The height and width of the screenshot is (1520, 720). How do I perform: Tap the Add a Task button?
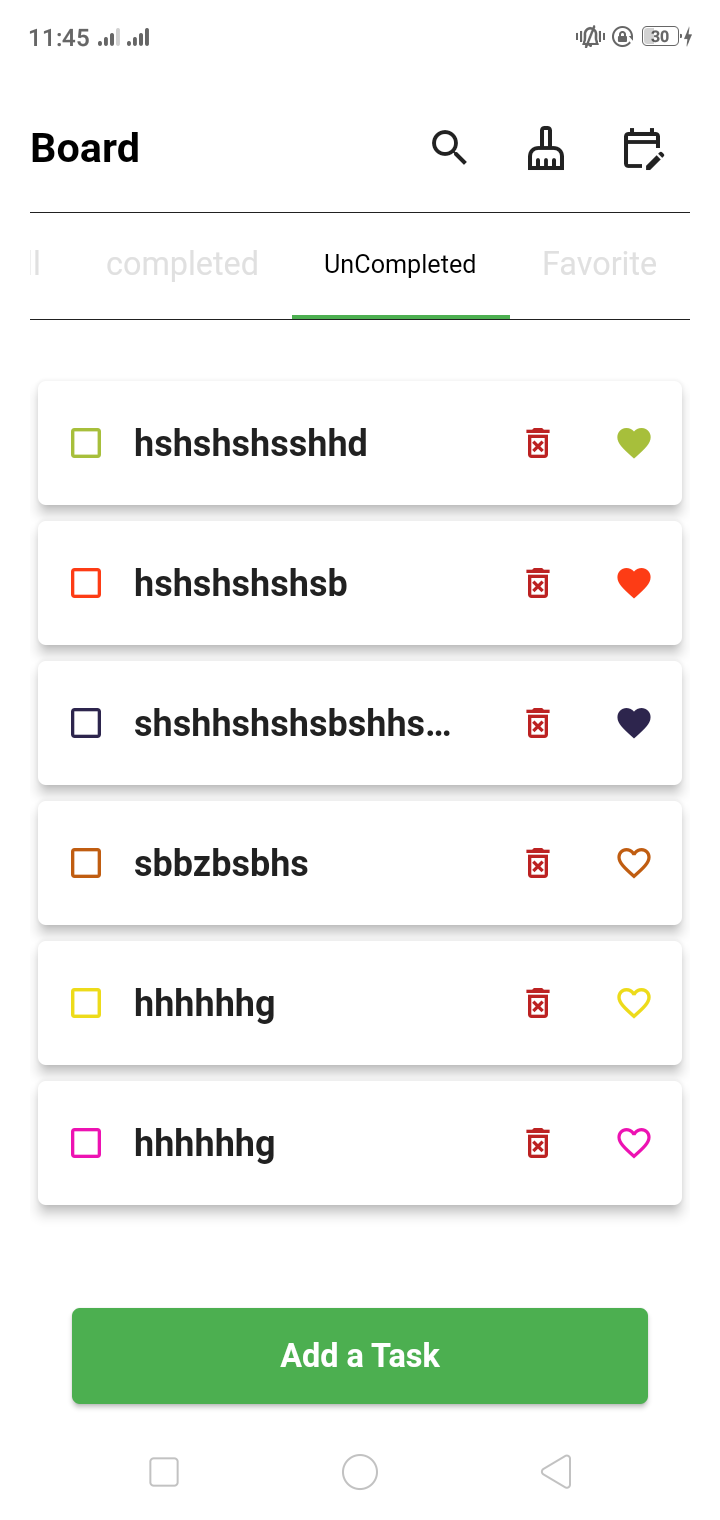(360, 1356)
